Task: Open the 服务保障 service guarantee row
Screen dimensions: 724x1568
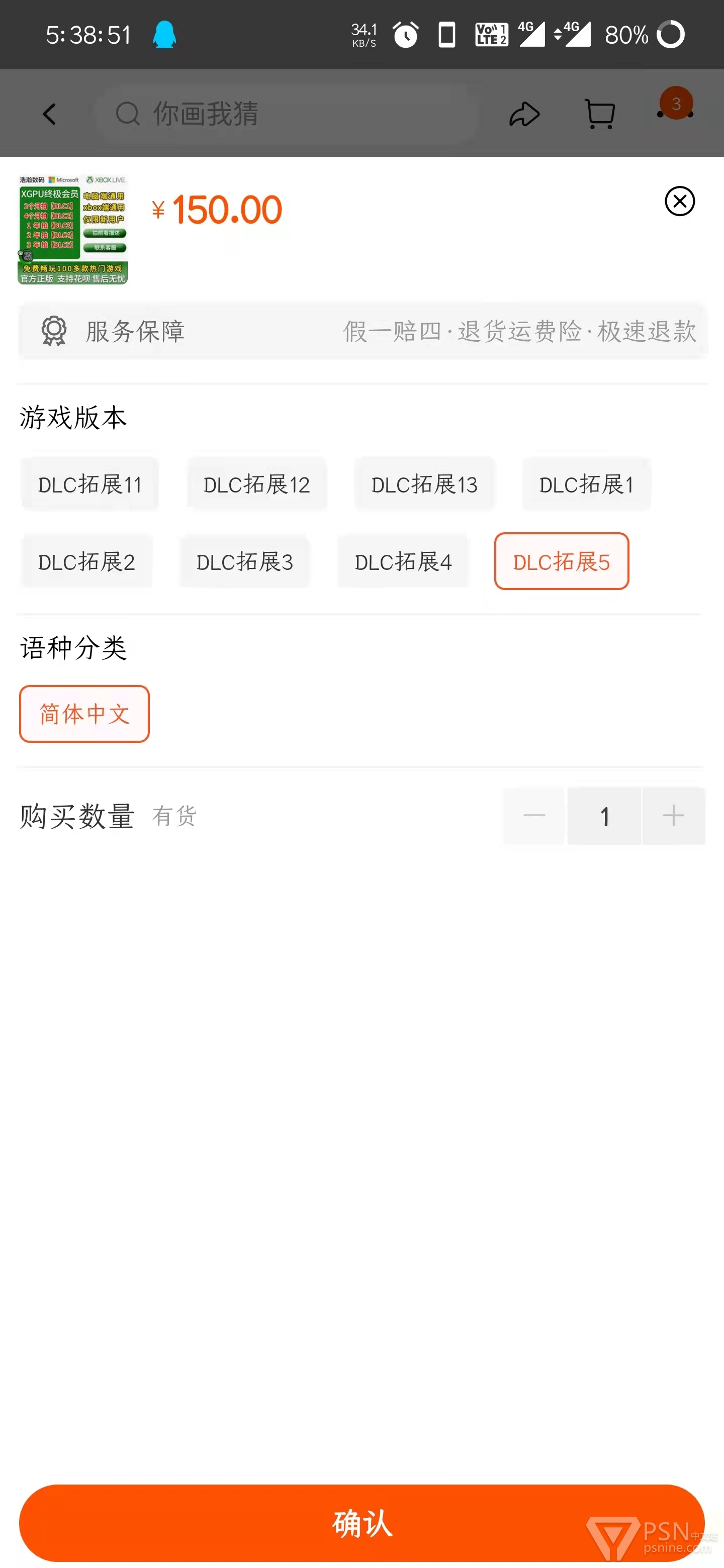Action: click(363, 332)
